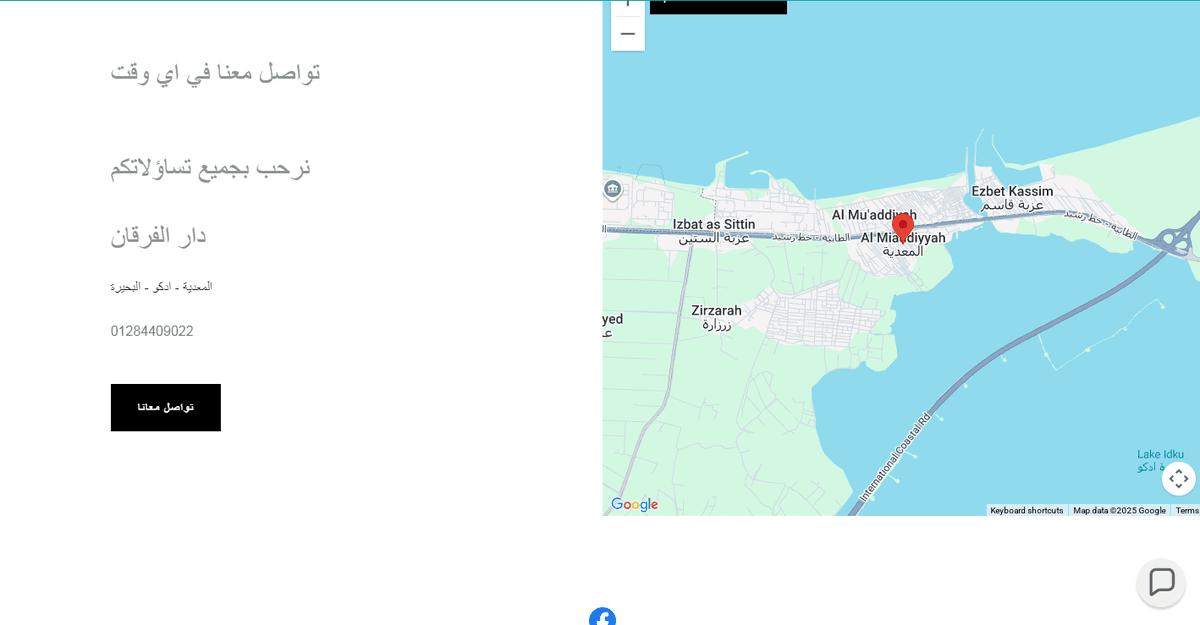Open the Facebook page icon
This screenshot has height=625, width=1200.
602,617
